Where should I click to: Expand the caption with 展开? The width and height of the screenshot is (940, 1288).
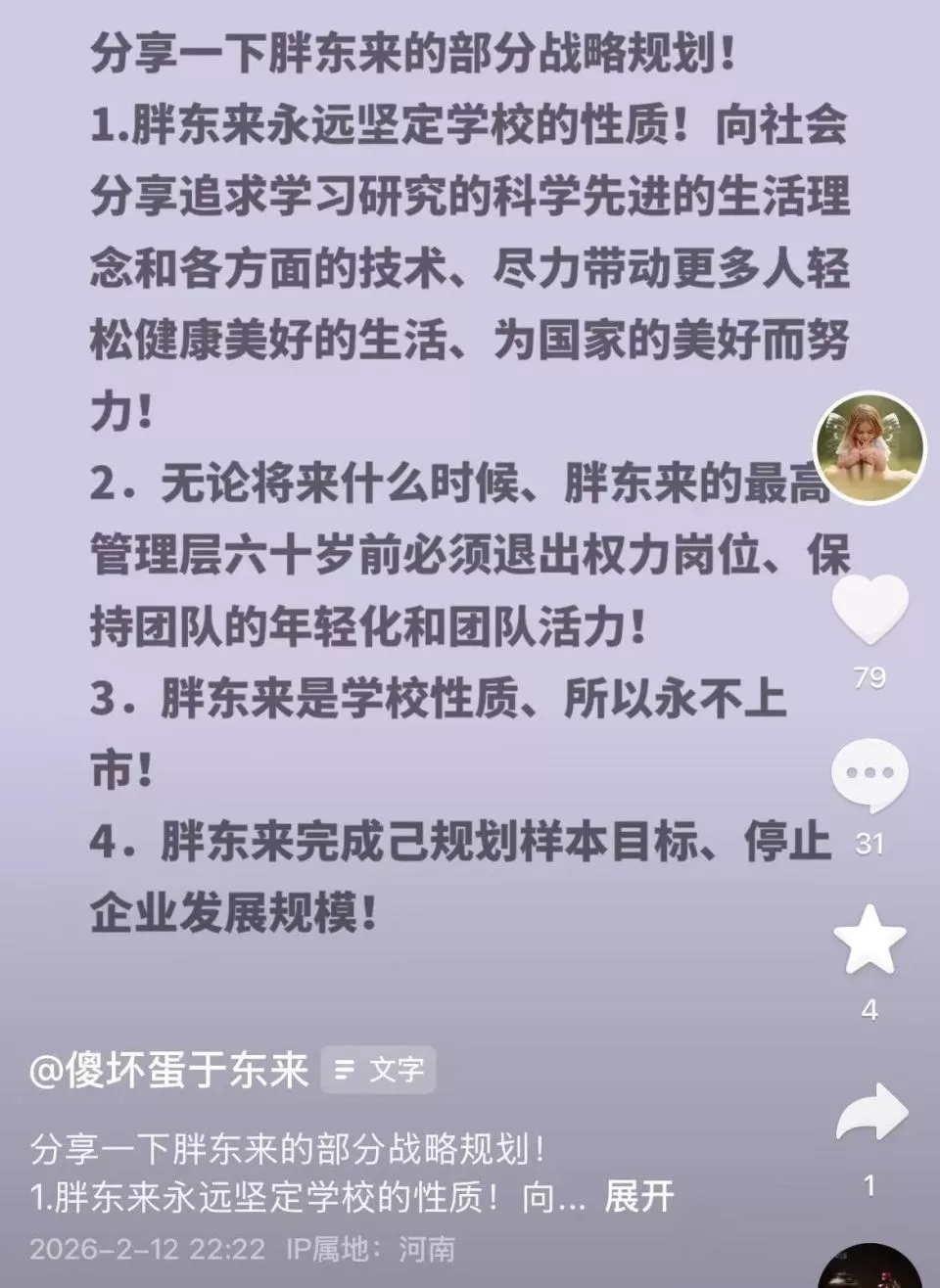click(x=638, y=1197)
